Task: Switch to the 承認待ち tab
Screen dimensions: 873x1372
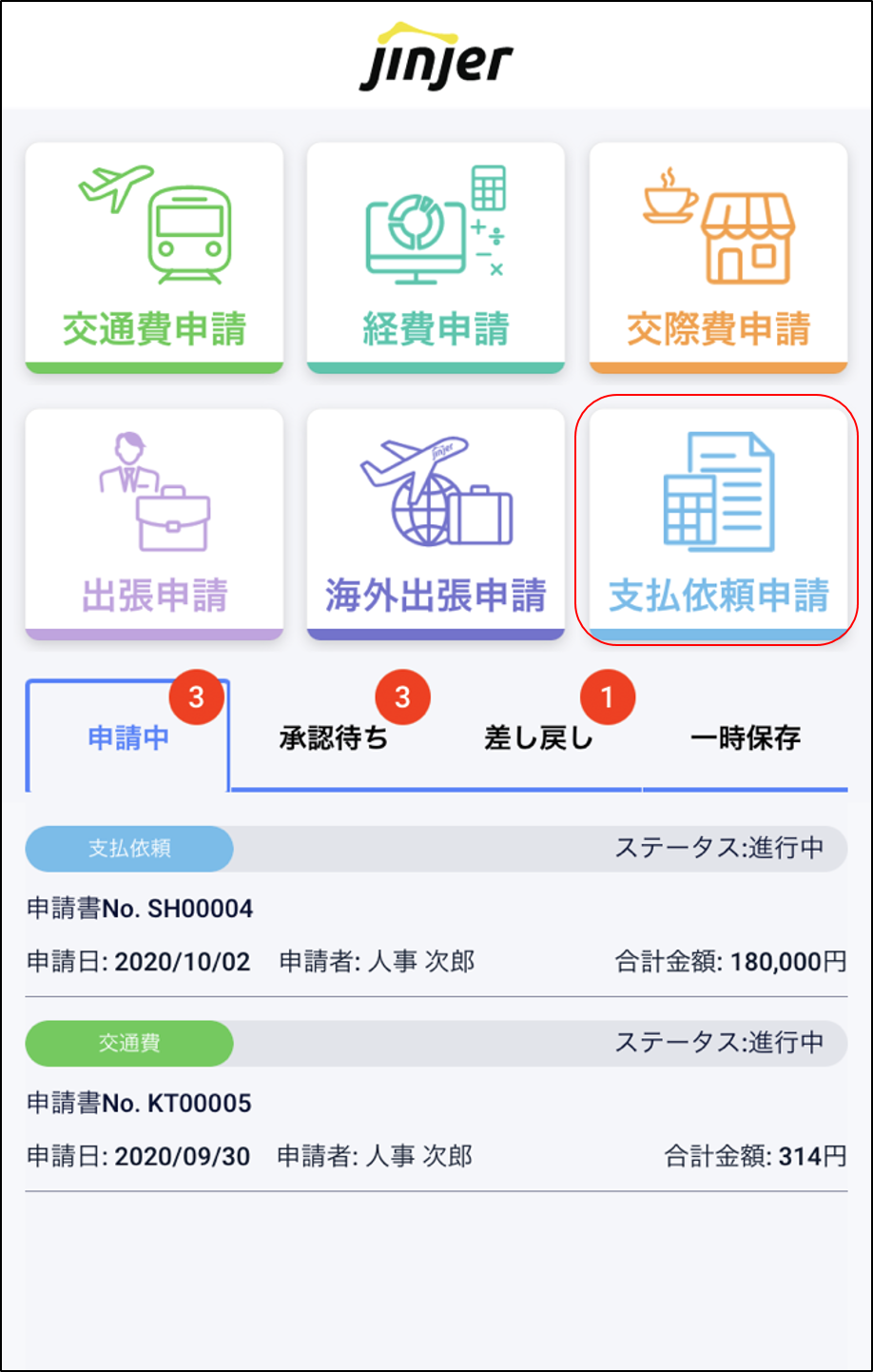Action: (x=334, y=737)
